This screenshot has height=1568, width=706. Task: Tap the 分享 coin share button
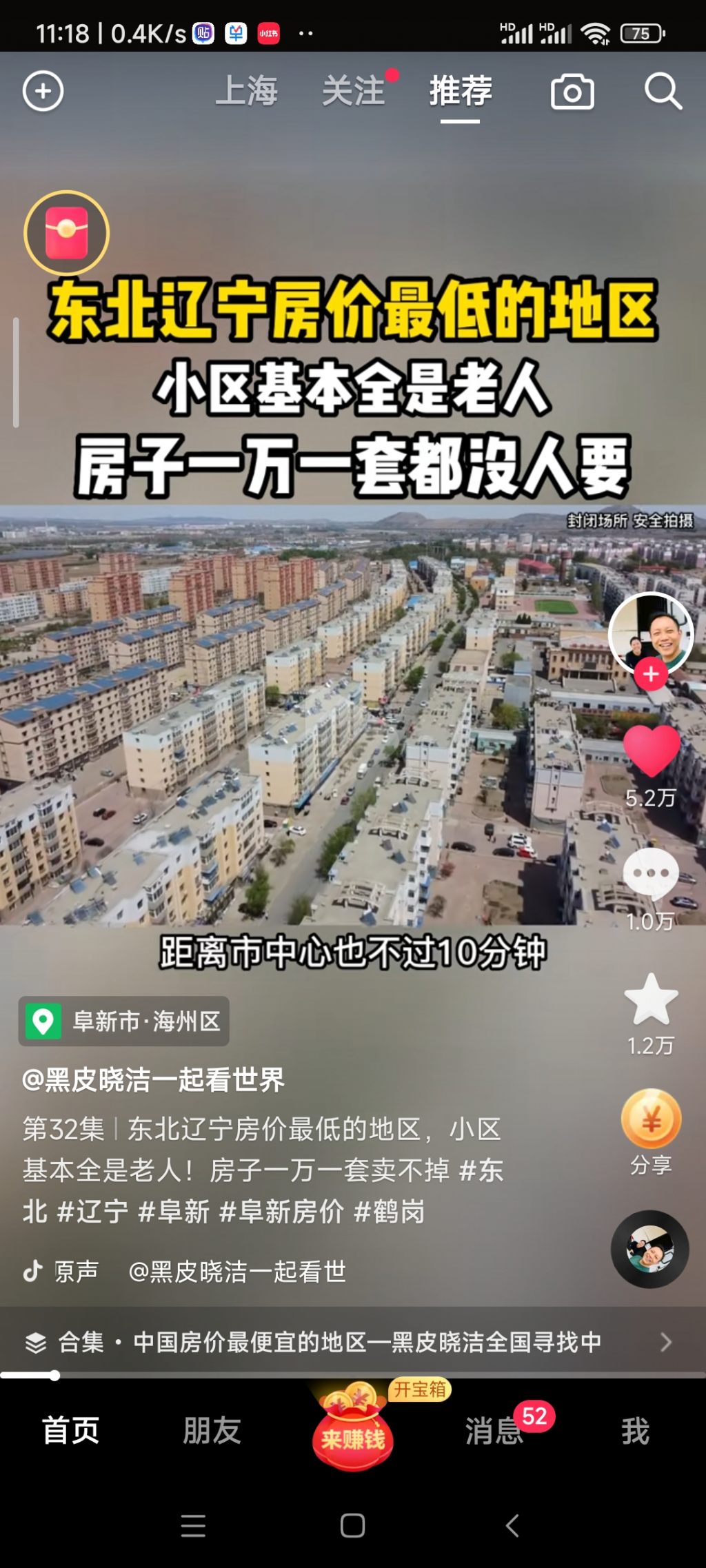click(651, 1120)
